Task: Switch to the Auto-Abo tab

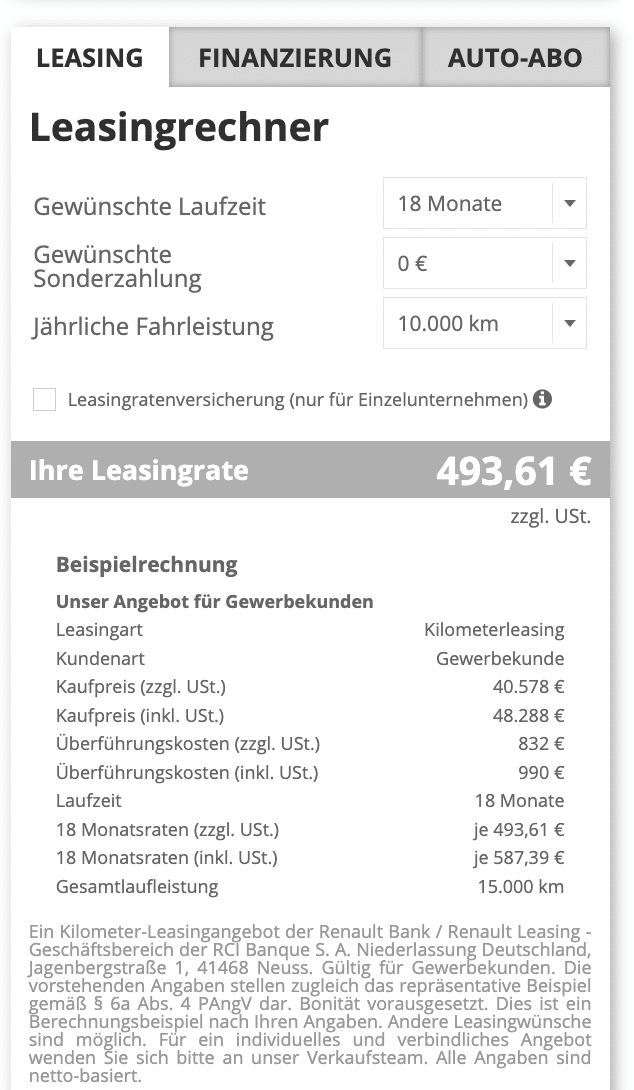Action: pos(515,58)
